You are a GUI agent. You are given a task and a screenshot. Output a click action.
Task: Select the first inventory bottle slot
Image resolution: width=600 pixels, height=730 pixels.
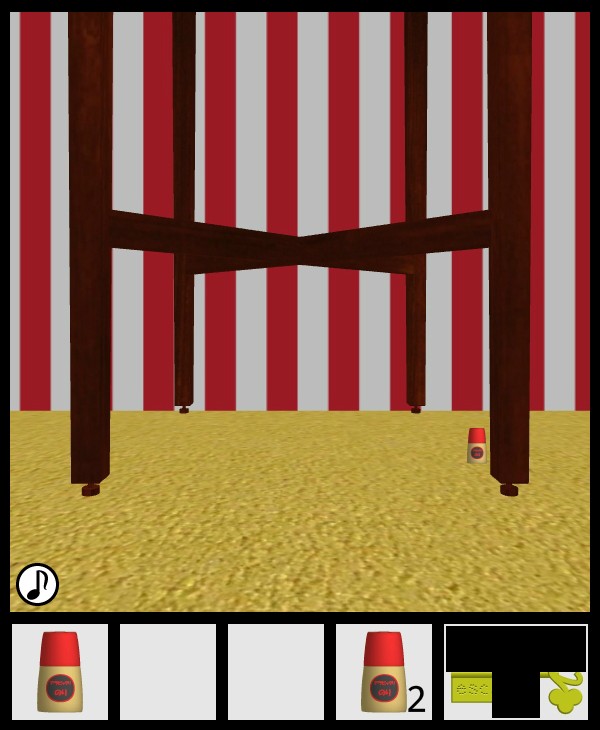coord(60,672)
